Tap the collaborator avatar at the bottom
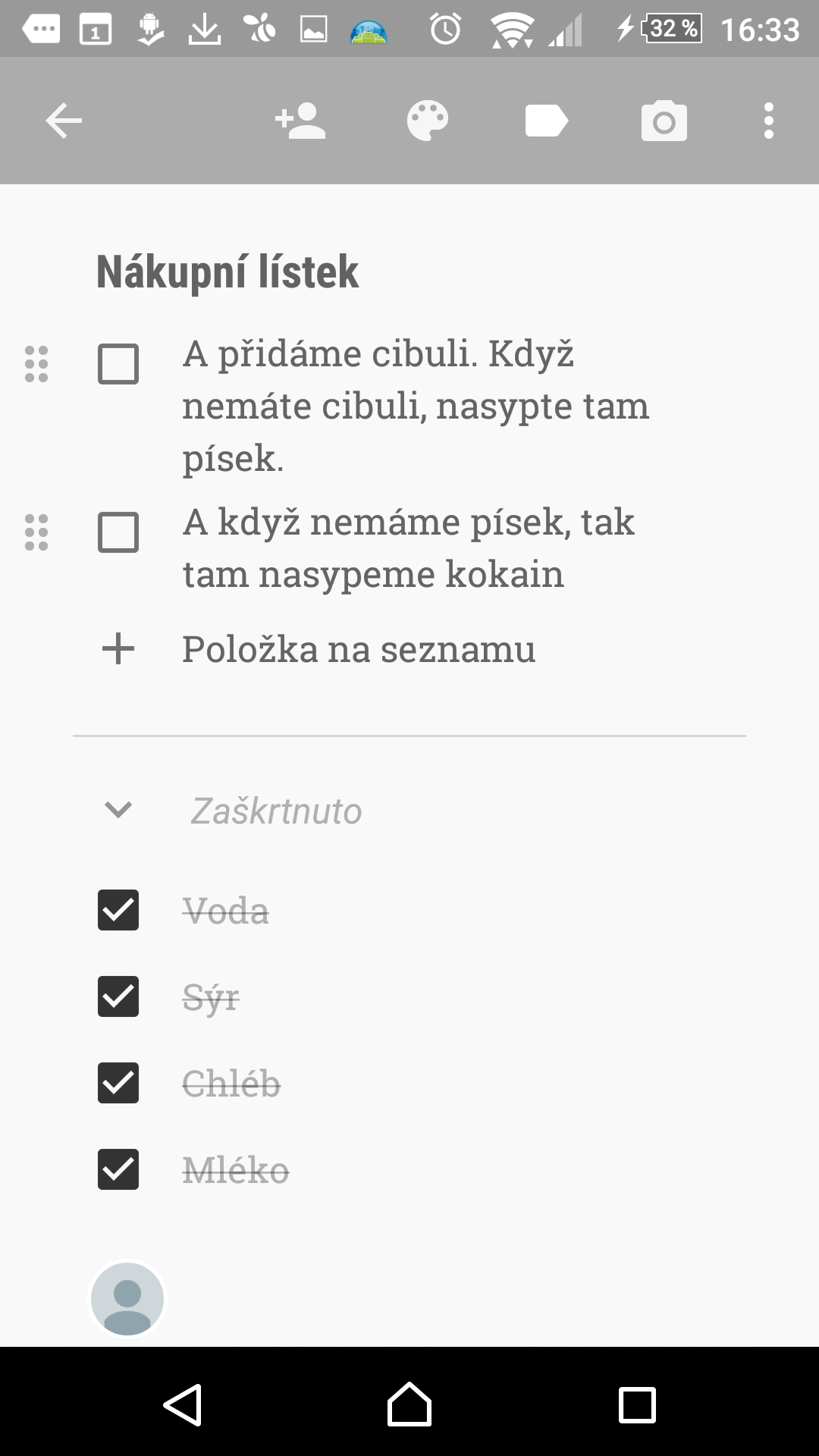Screen dimensions: 819x1456 point(127,1298)
